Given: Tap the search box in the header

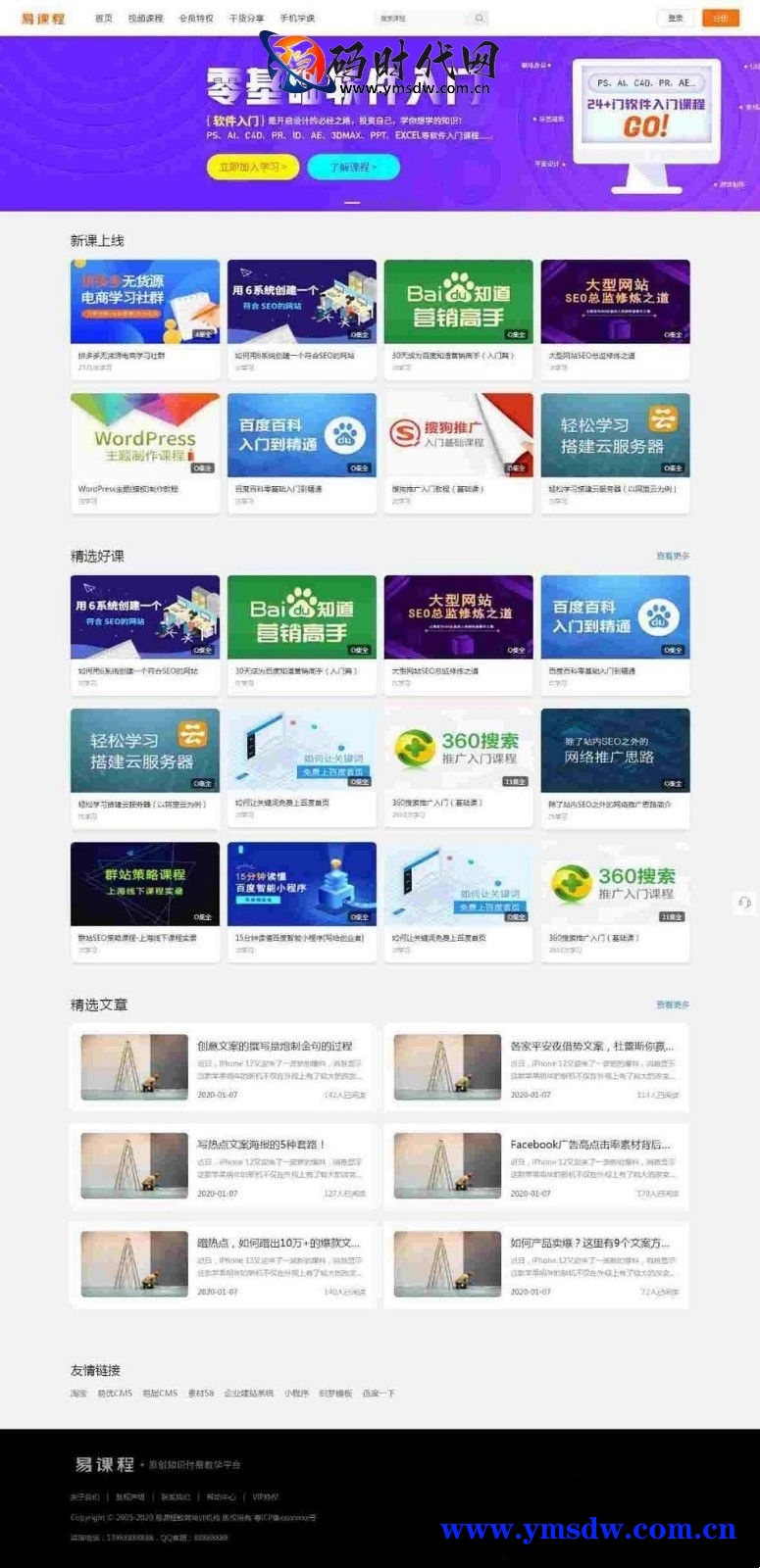Looking at the screenshot, I should point(420,19).
